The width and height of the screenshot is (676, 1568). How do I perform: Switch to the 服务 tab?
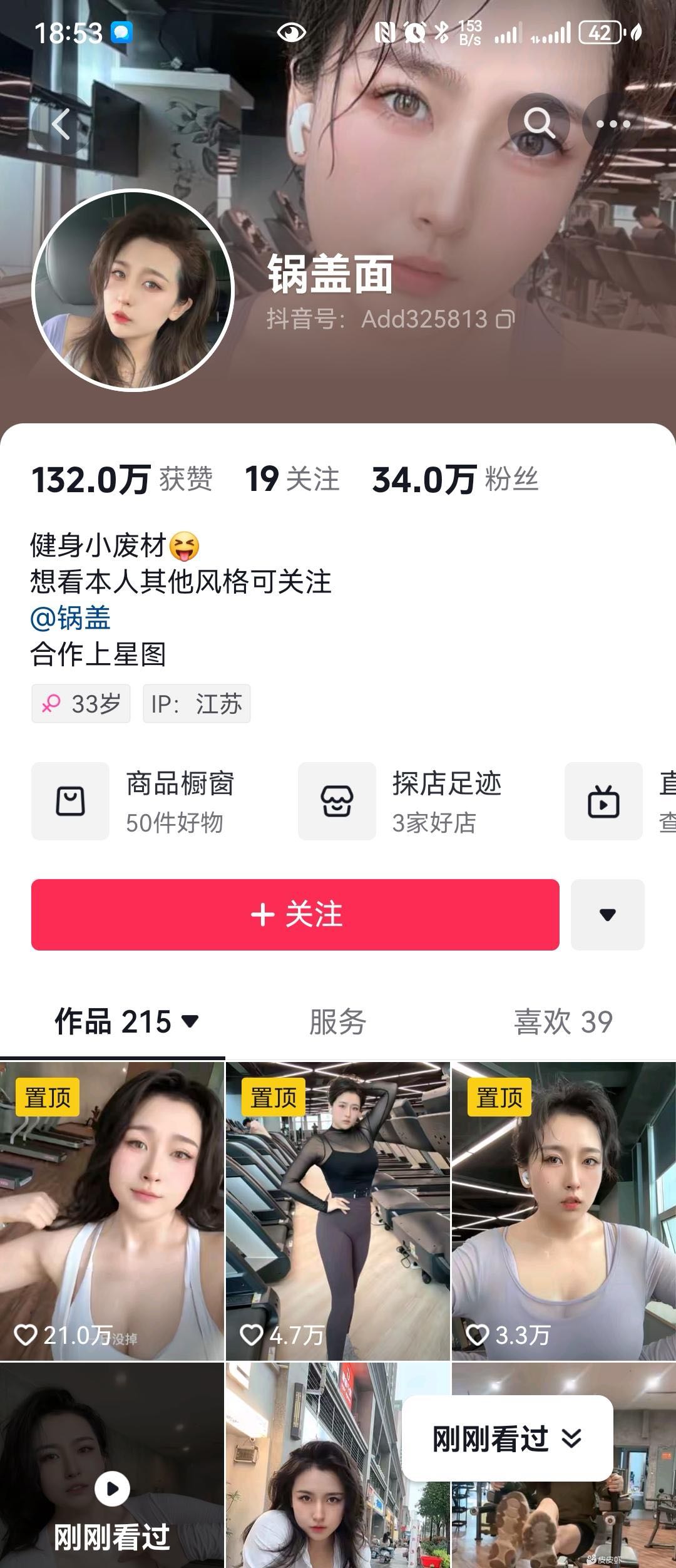[337, 1022]
